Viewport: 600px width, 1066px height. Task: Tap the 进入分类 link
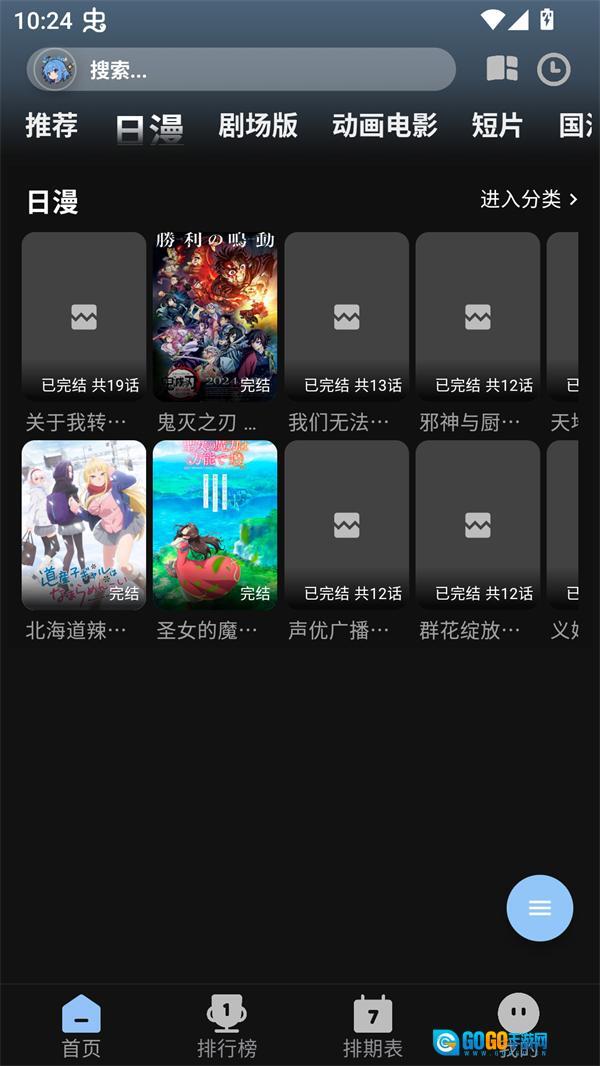click(x=528, y=200)
